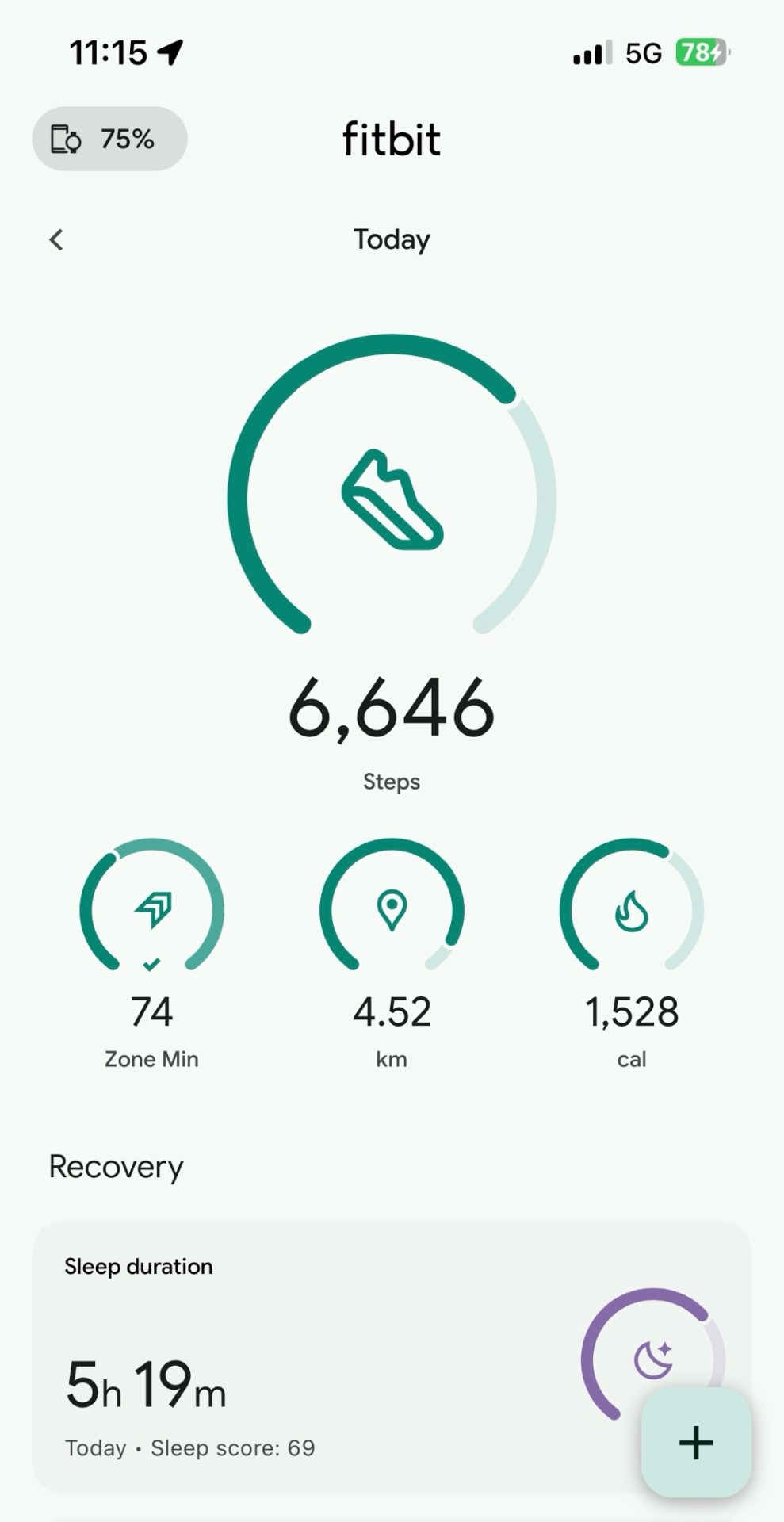Go to the previous day

pos(56,239)
